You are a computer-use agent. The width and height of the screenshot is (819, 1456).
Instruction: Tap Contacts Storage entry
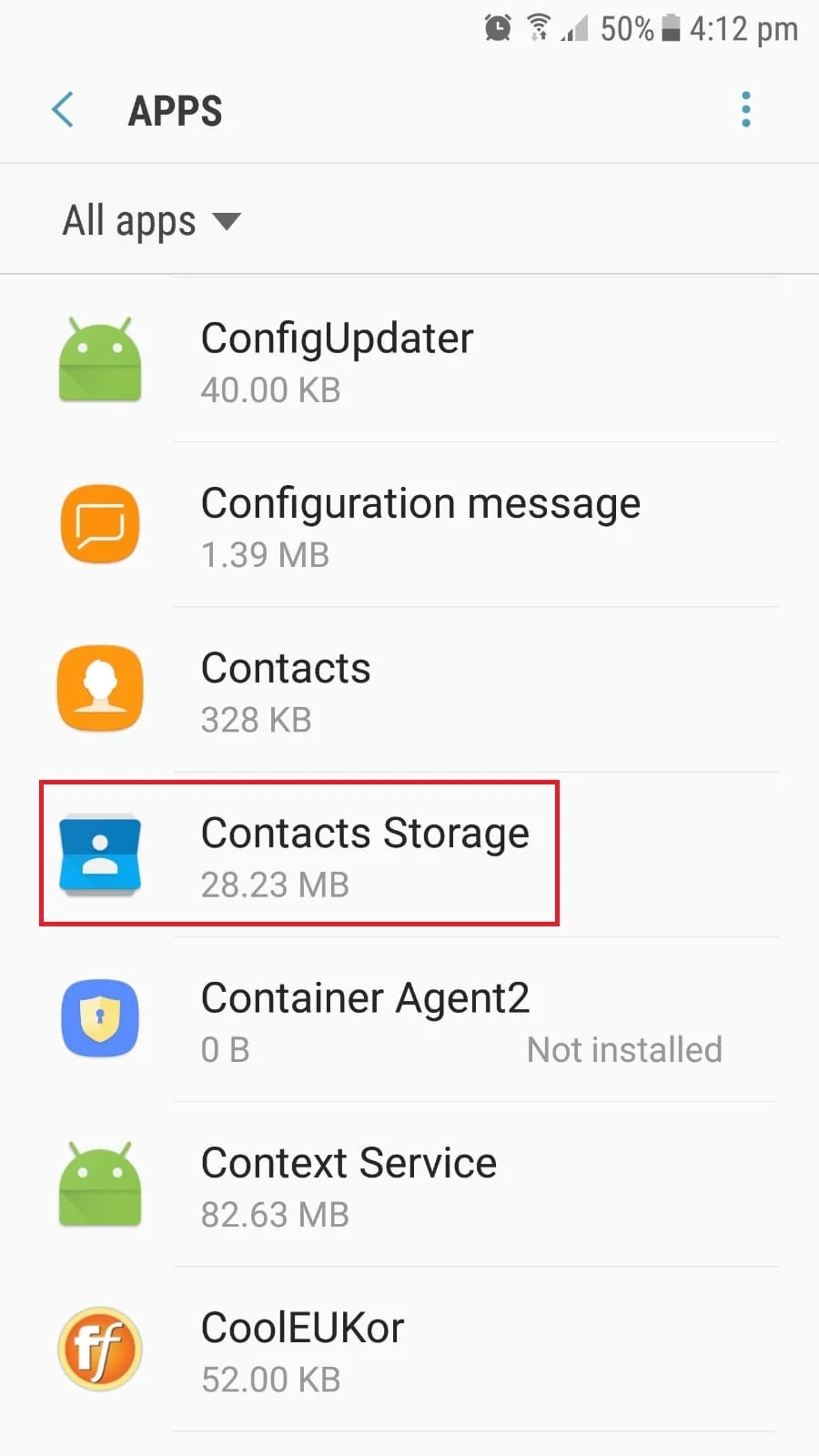pos(409,855)
